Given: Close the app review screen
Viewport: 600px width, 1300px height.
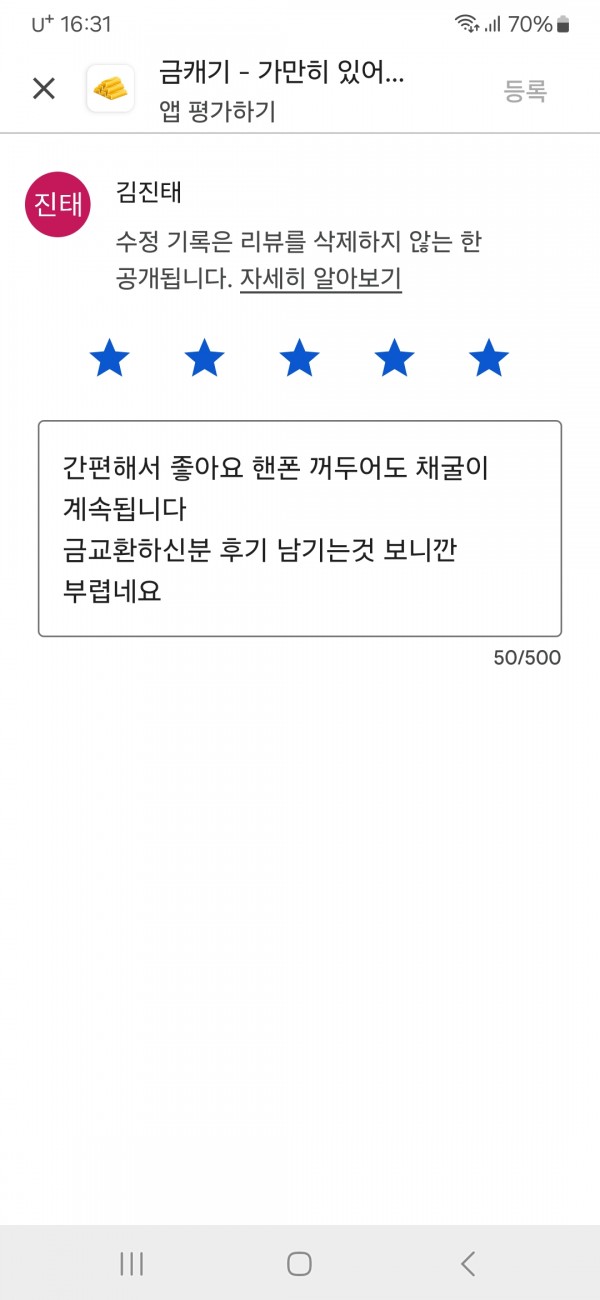Looking at the screenshot, I should tap(44, 89).
